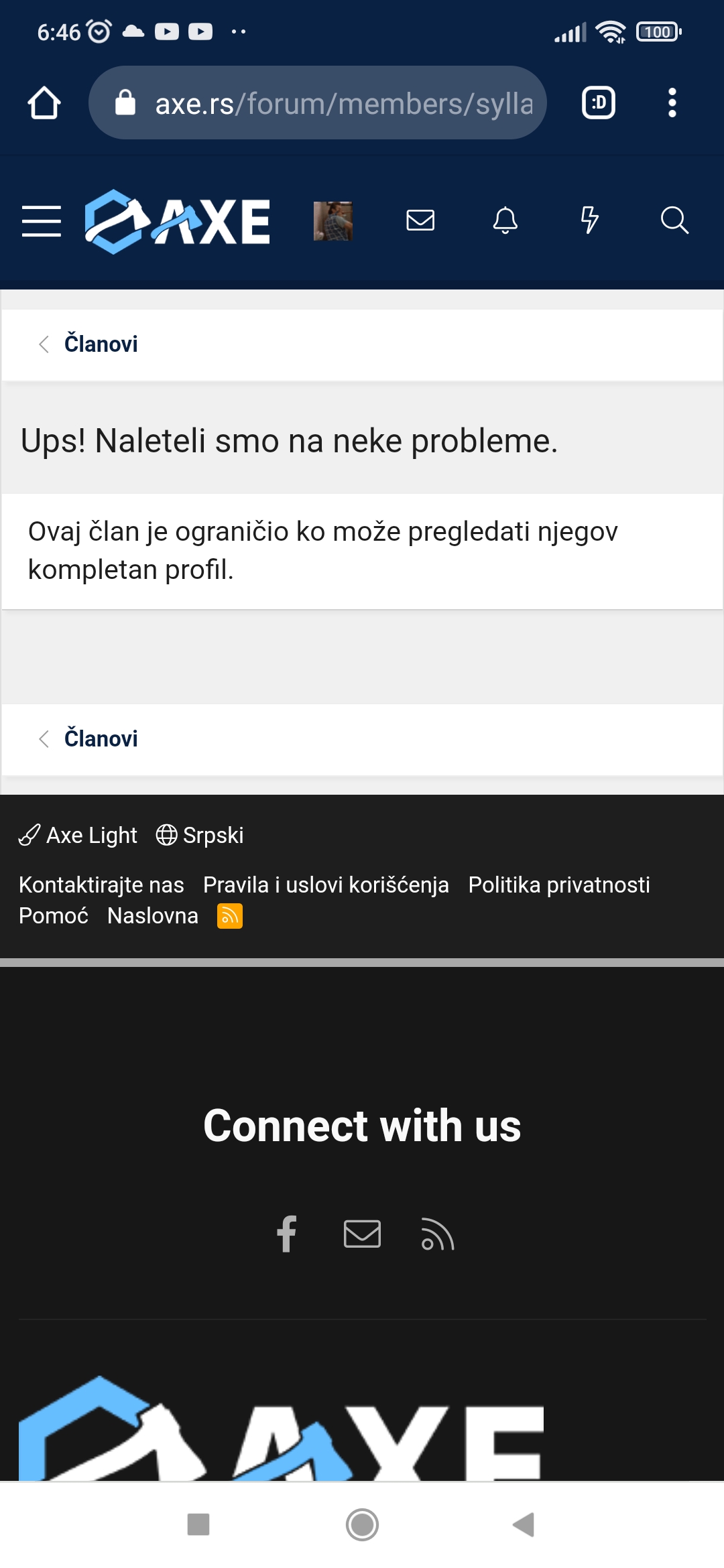This screenshot has width=724, height=1568.
Task: Tap the system back button
Action: [x=524, y=1524]
